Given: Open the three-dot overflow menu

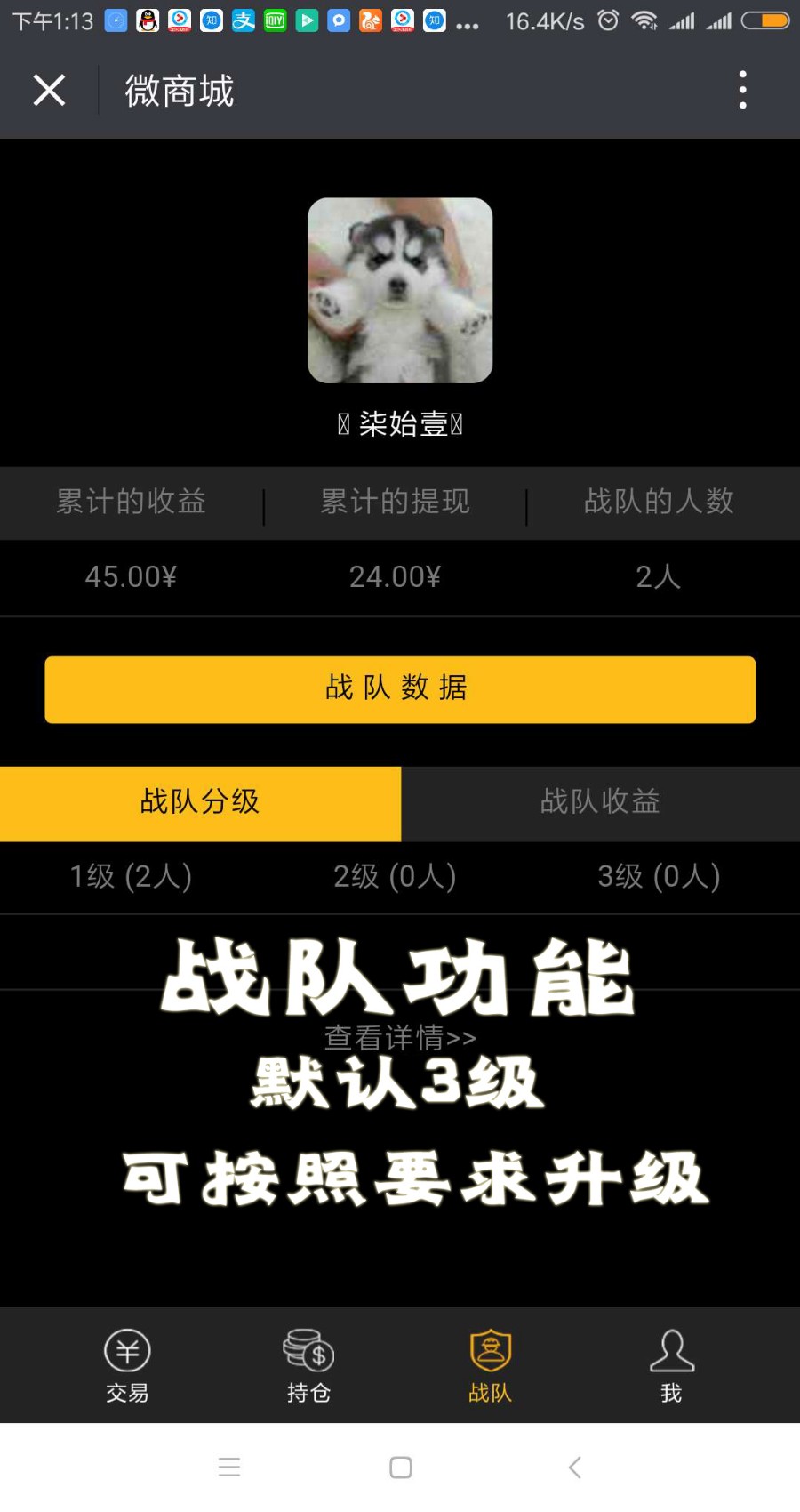Looking at the screenshot, I should (742, 90).
